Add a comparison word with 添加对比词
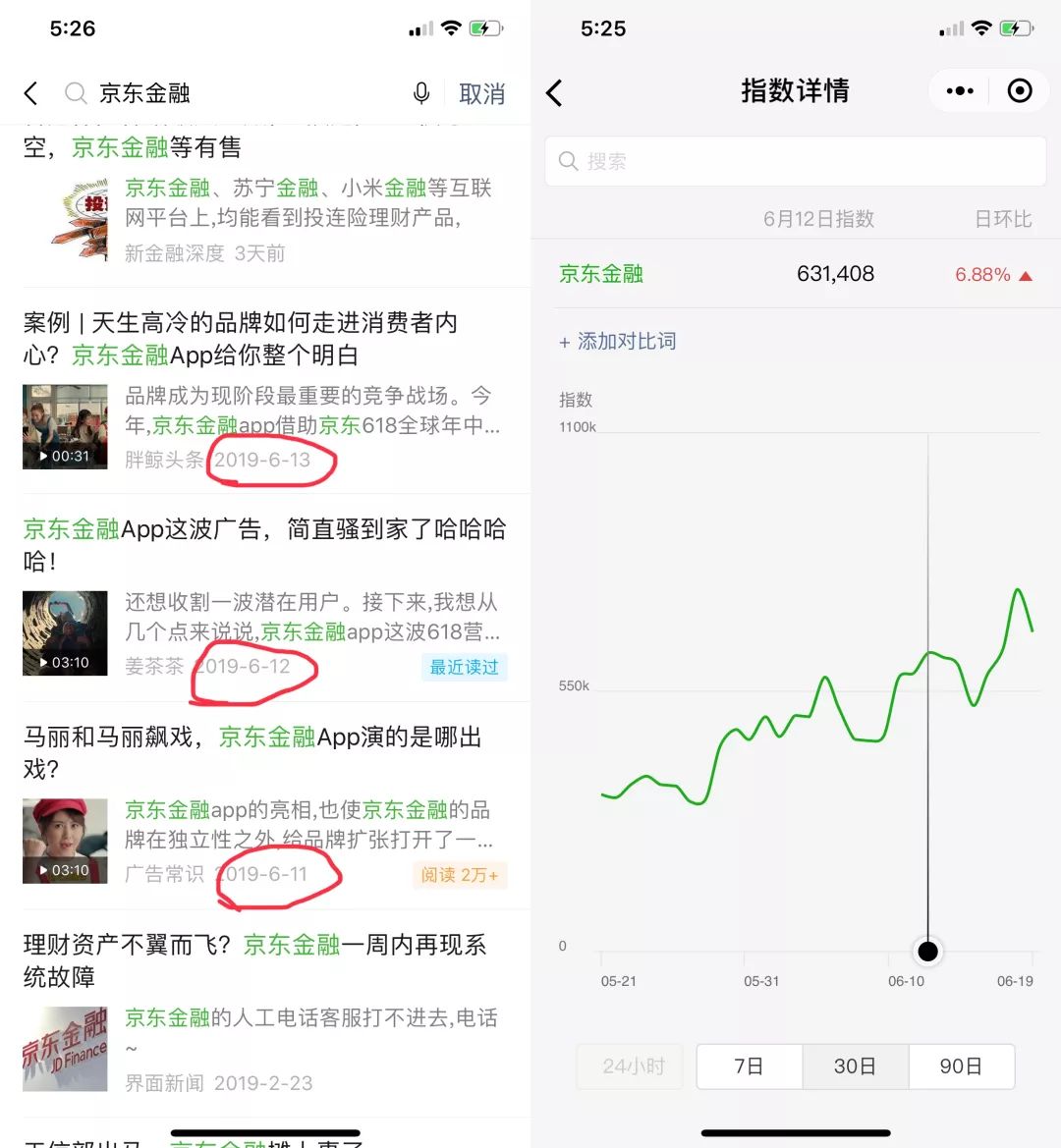This screenshot has height=1148, width=1061. coord(618,342)
